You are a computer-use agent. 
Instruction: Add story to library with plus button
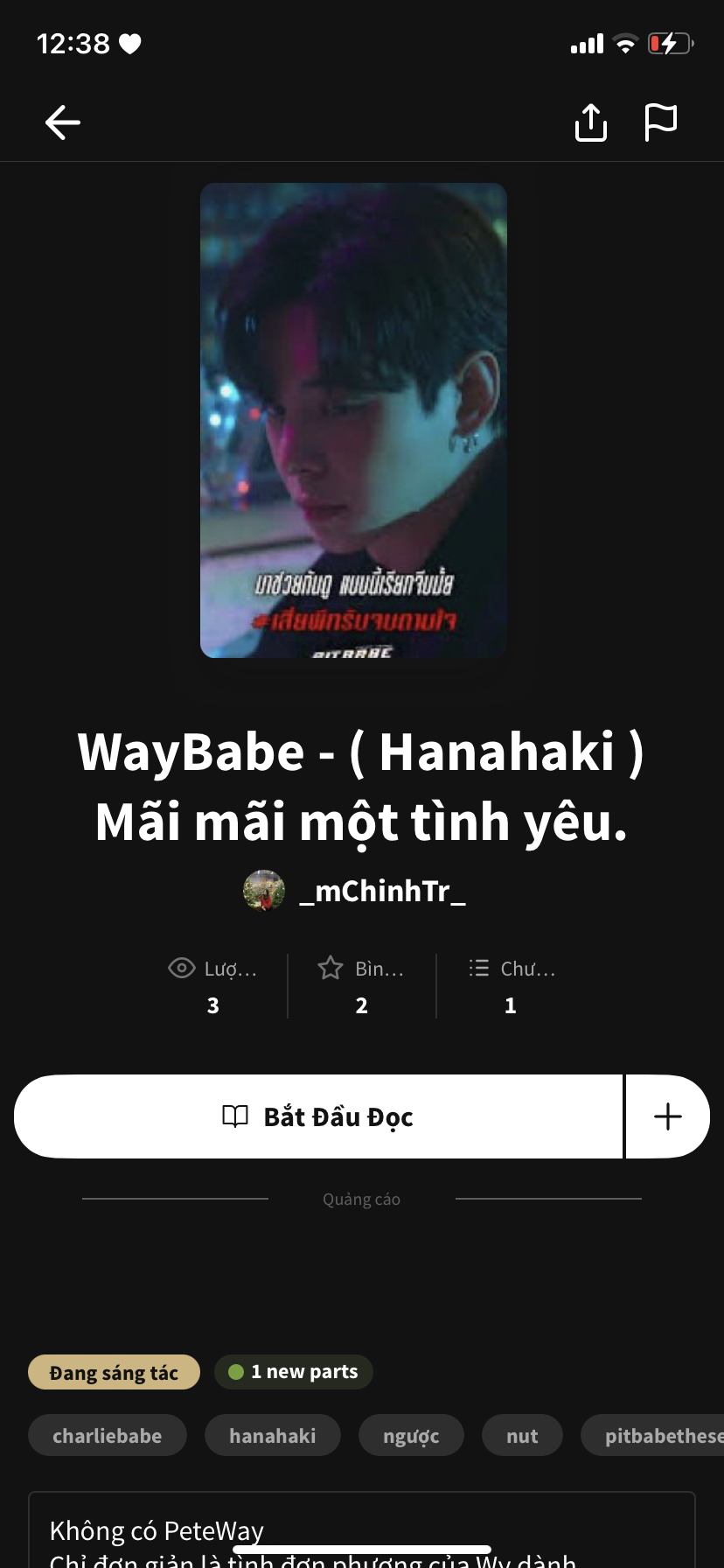click(x=667, y=1116)
